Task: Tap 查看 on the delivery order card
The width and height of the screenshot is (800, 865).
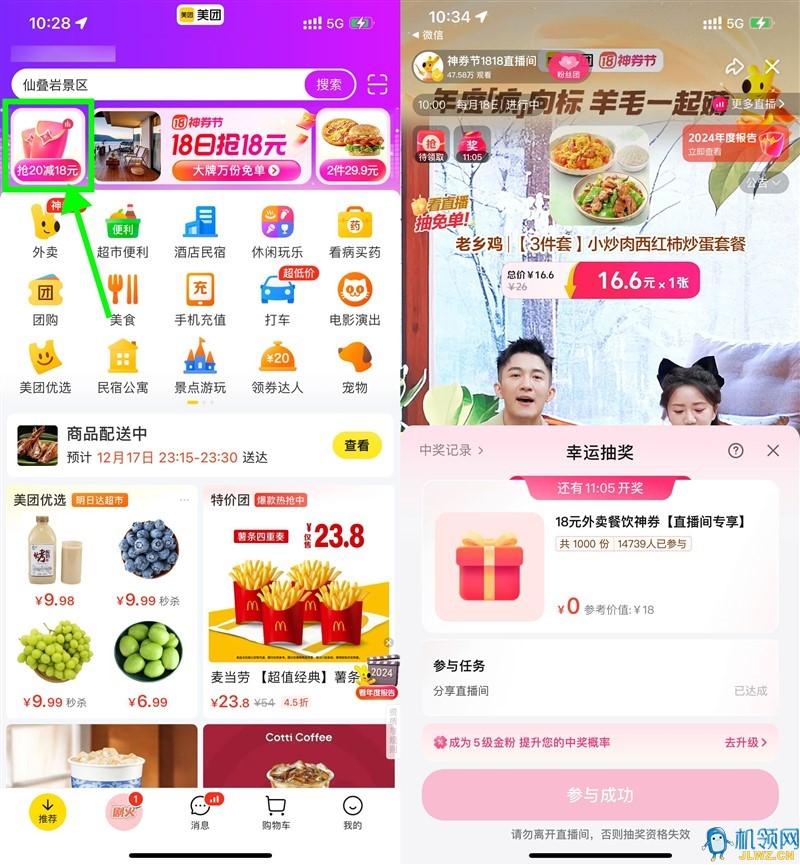Action: (x=357, y=445)
